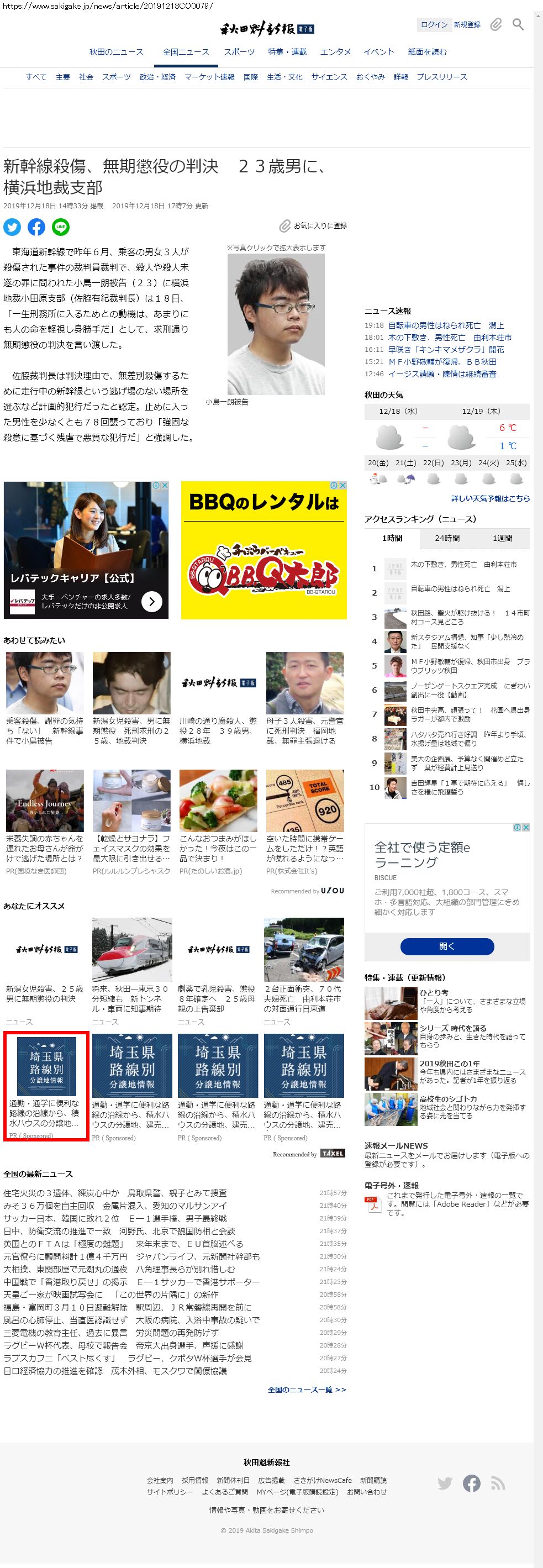Switch to the 秋田のニュース tab
The image size is (543, 1568).
click(116, 52)
